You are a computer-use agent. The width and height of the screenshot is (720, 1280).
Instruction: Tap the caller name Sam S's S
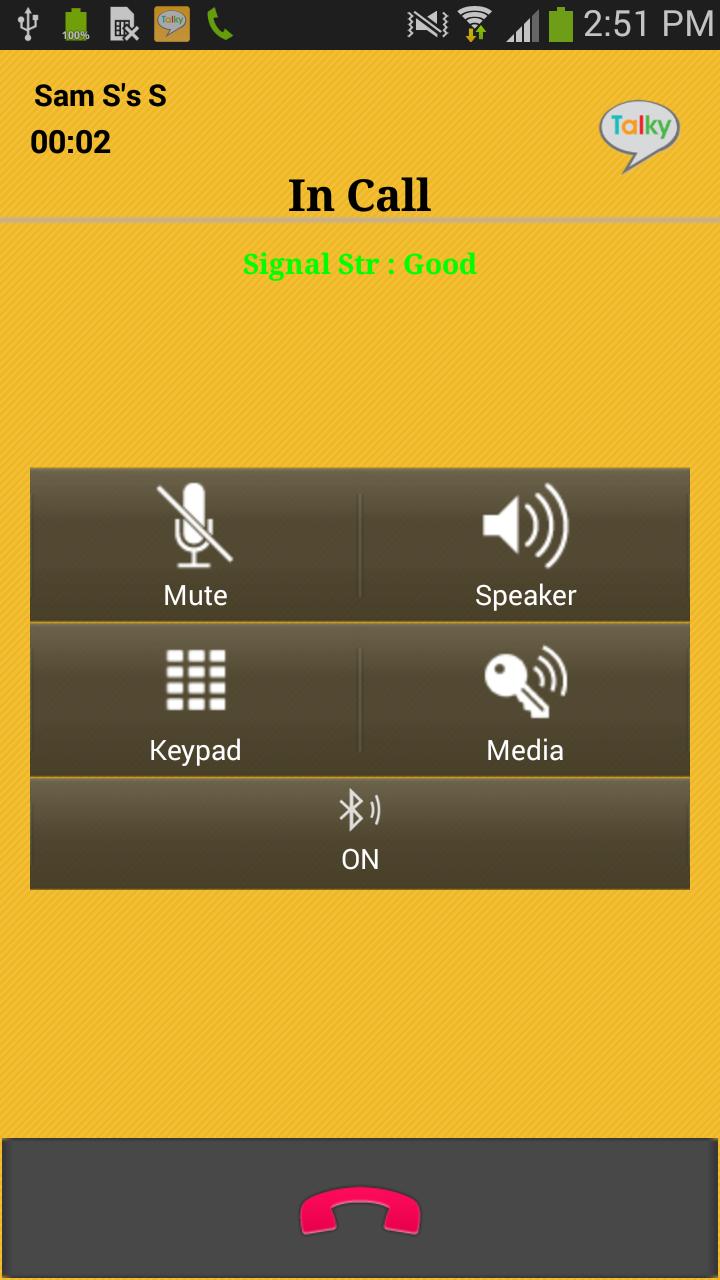tap(99, 95)
